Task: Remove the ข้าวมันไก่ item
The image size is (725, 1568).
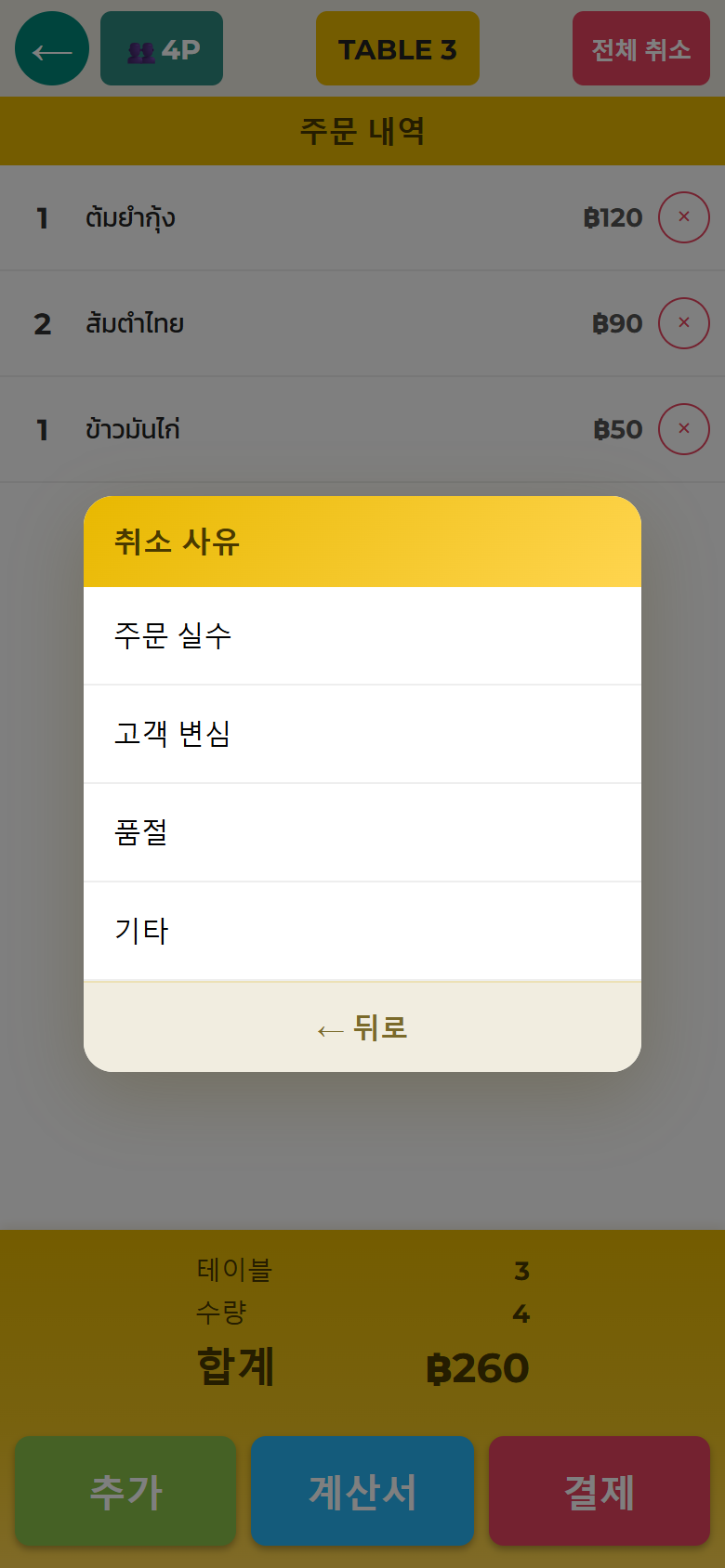Action: point(684,429)
